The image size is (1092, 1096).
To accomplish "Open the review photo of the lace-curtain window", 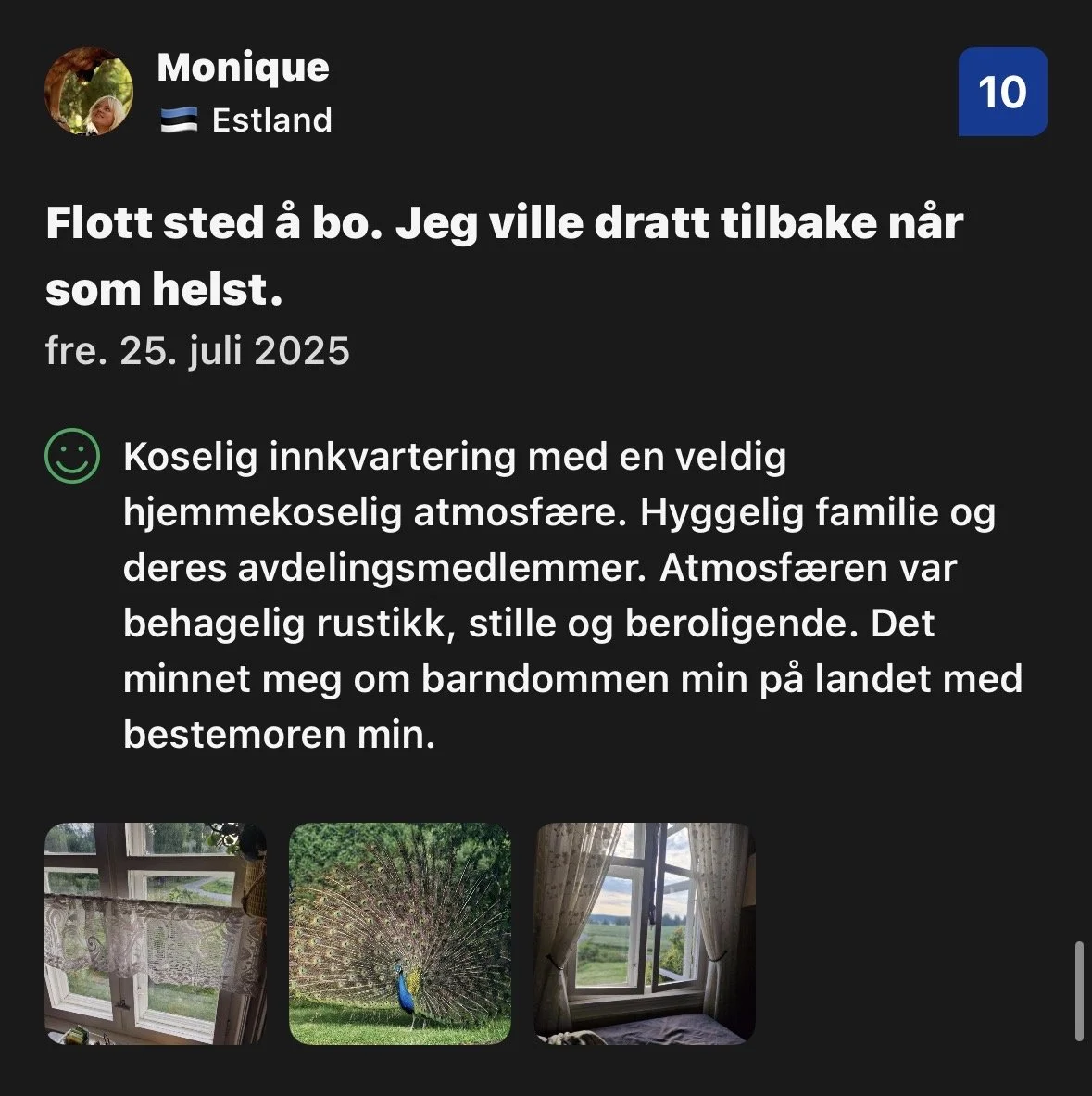I will [x=156, y=933].
